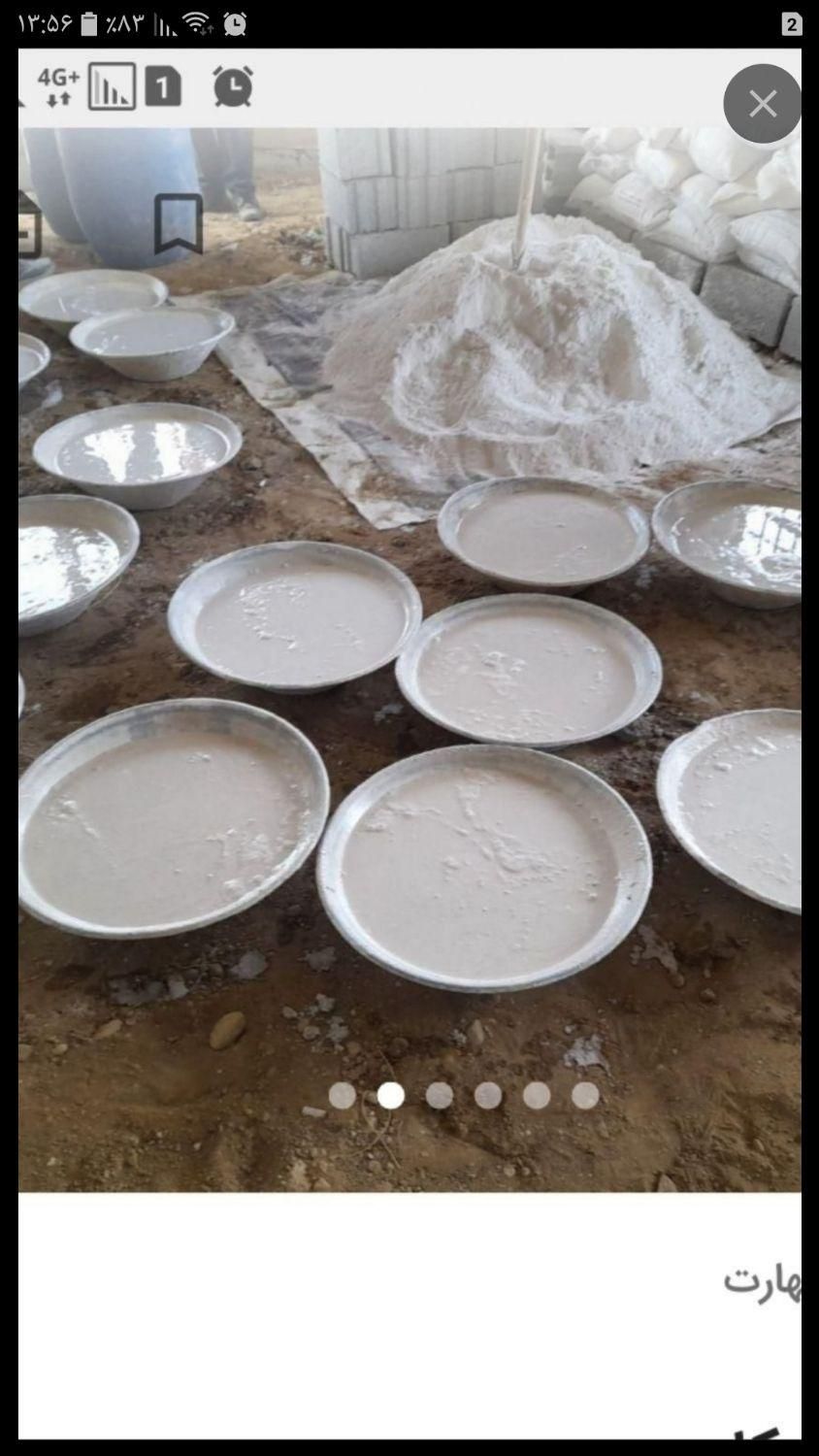Screen dimensions: 819x1456
Task: Close the full-screen image viewer
Action: pos(762,104)
